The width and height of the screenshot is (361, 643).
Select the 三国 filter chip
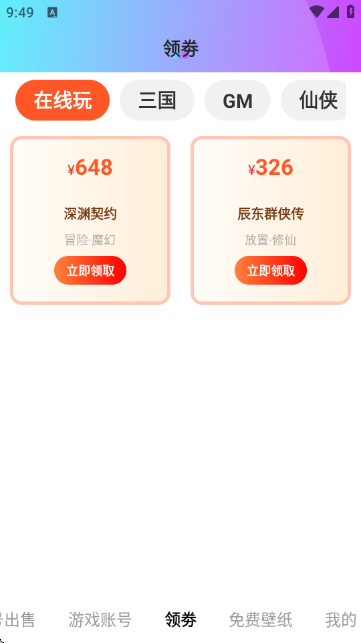pyautogui.click(x=157, y=100)
